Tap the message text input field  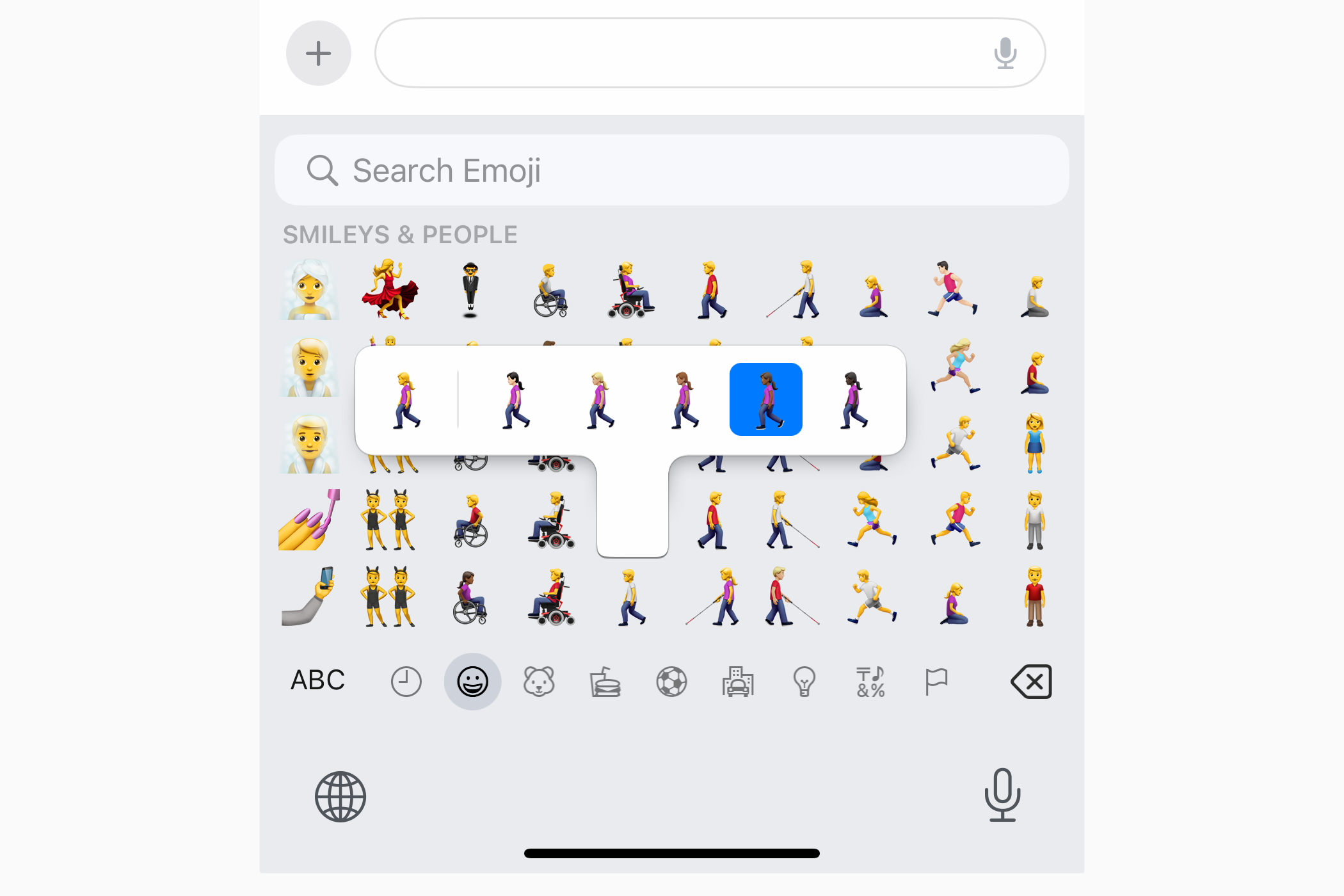[x=678, y=53]
